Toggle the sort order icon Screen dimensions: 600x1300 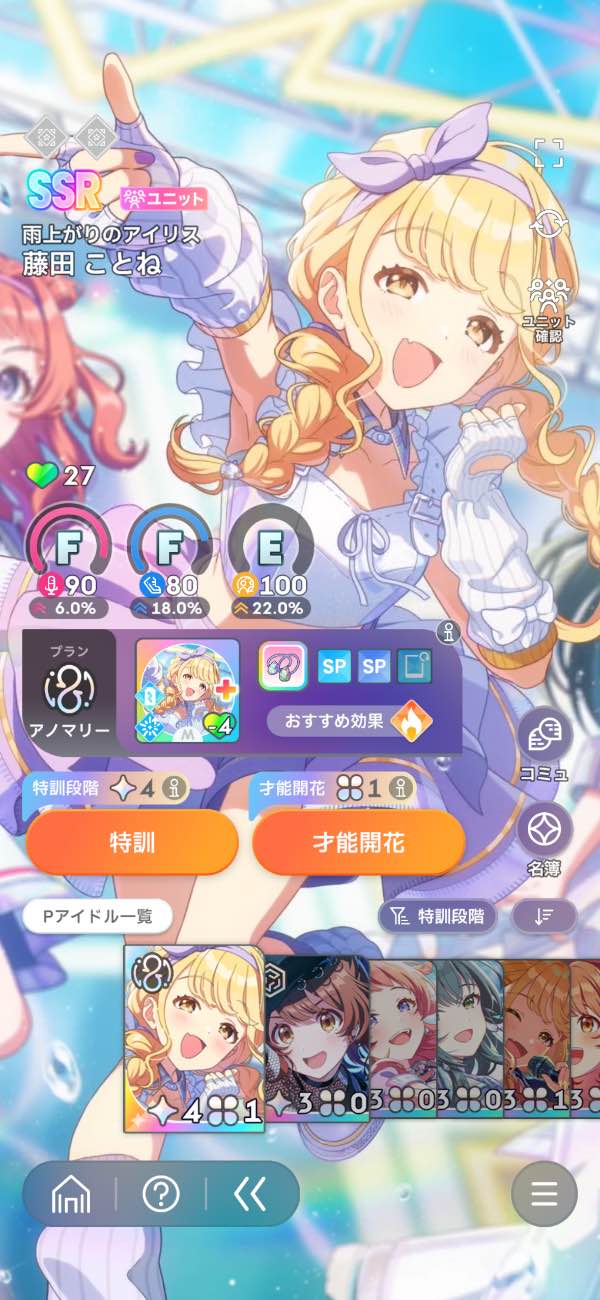coord(544,915)
